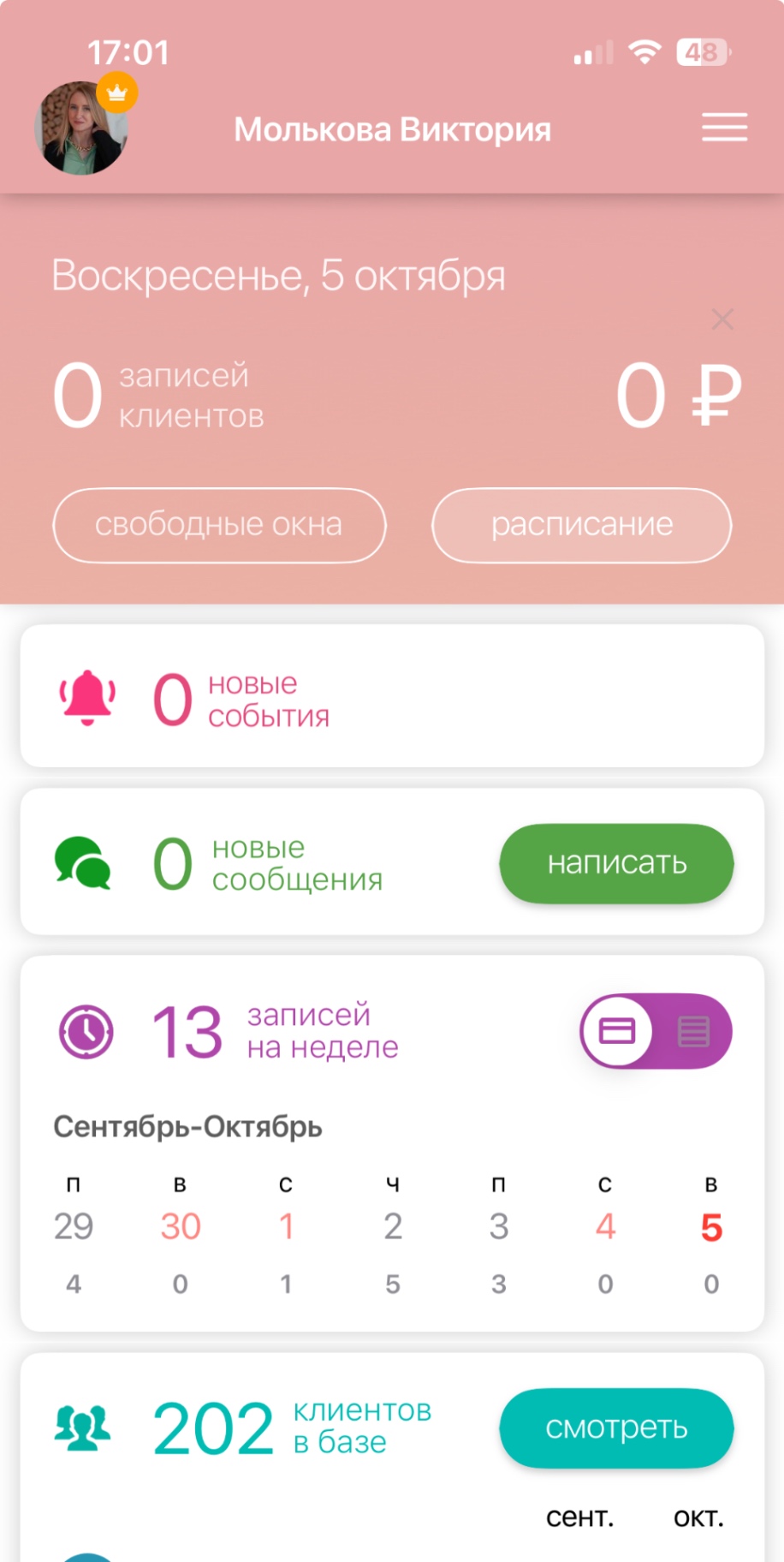Select Saturday 4 in week calendar
This screenshot has width=784, height=1562.
point(605,1227)
